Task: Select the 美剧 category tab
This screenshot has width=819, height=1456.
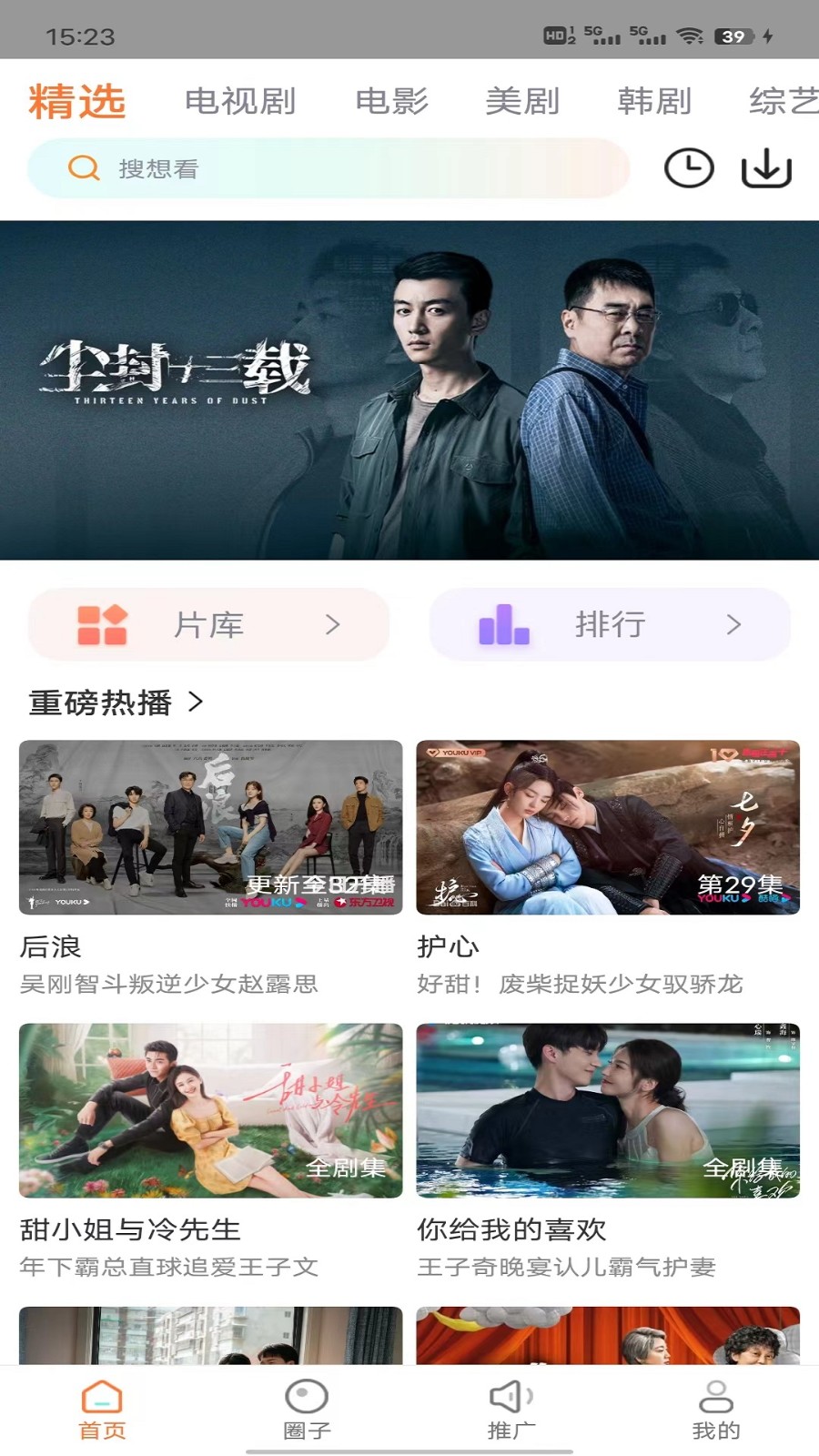Action: pyautogui.click(x=522, y=102)
